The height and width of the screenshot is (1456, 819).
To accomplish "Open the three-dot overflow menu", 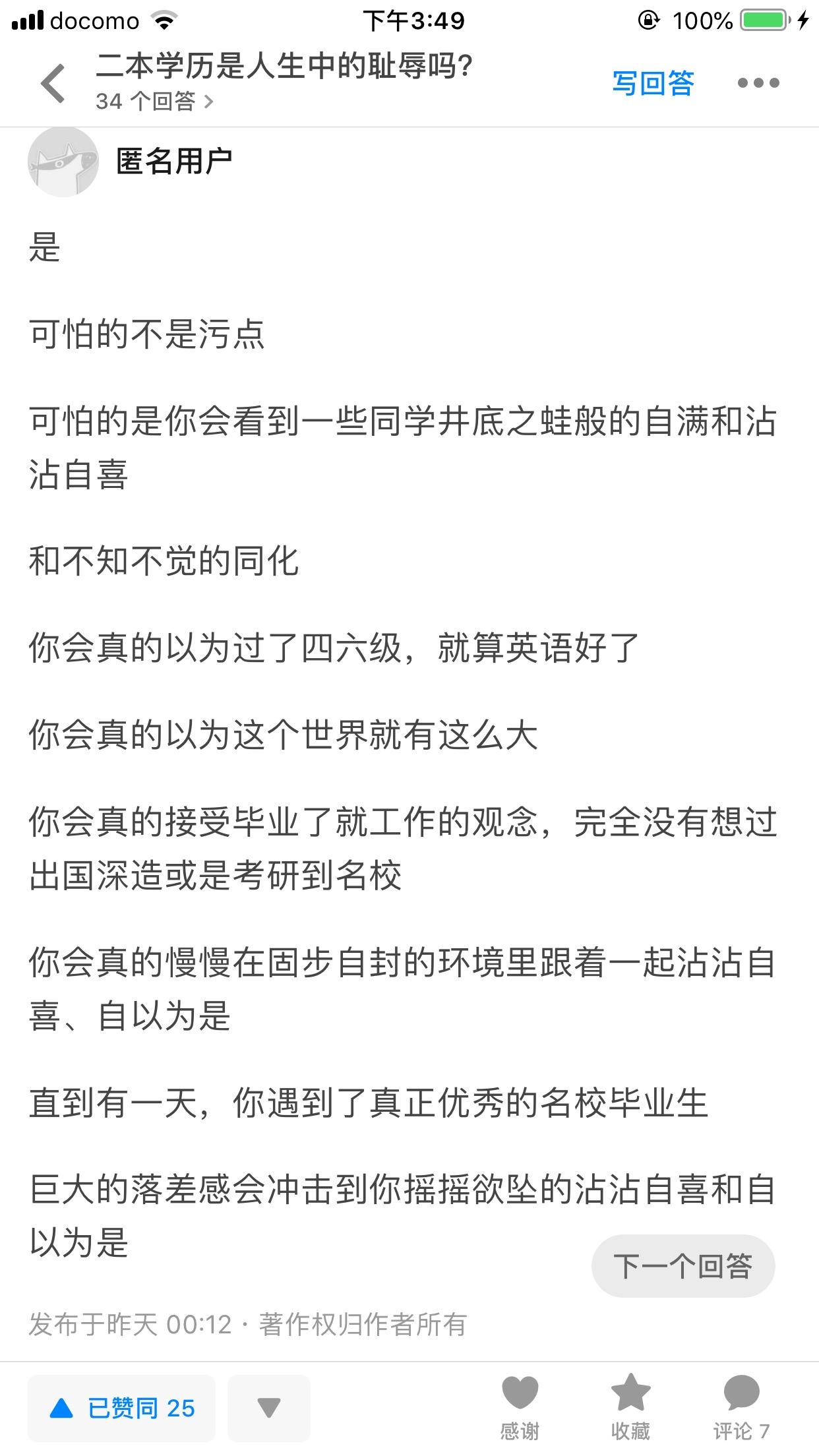I will coord(758,83).
